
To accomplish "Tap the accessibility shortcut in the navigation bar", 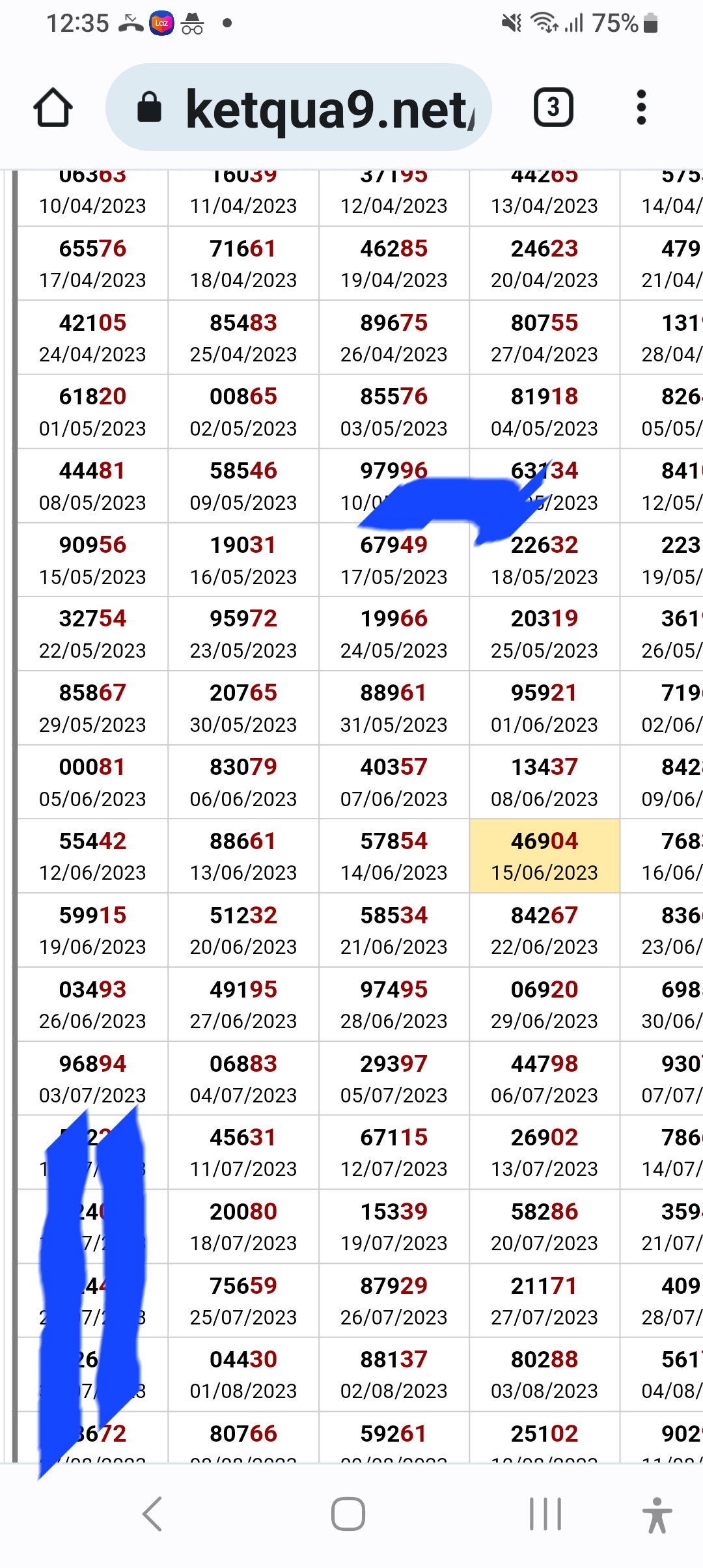I will pos(657,1515).
